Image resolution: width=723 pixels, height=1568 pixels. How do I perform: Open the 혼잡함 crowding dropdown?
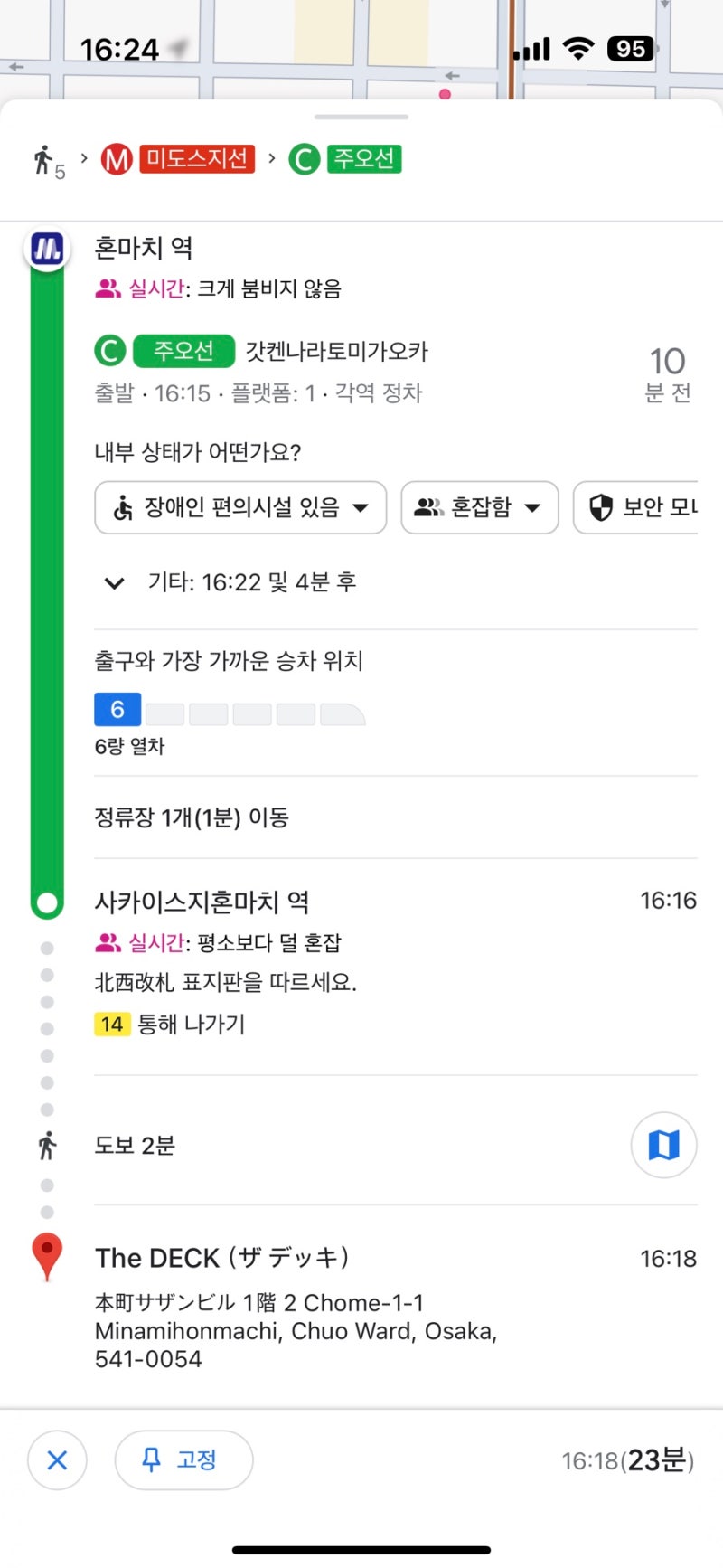pos(479,508)
